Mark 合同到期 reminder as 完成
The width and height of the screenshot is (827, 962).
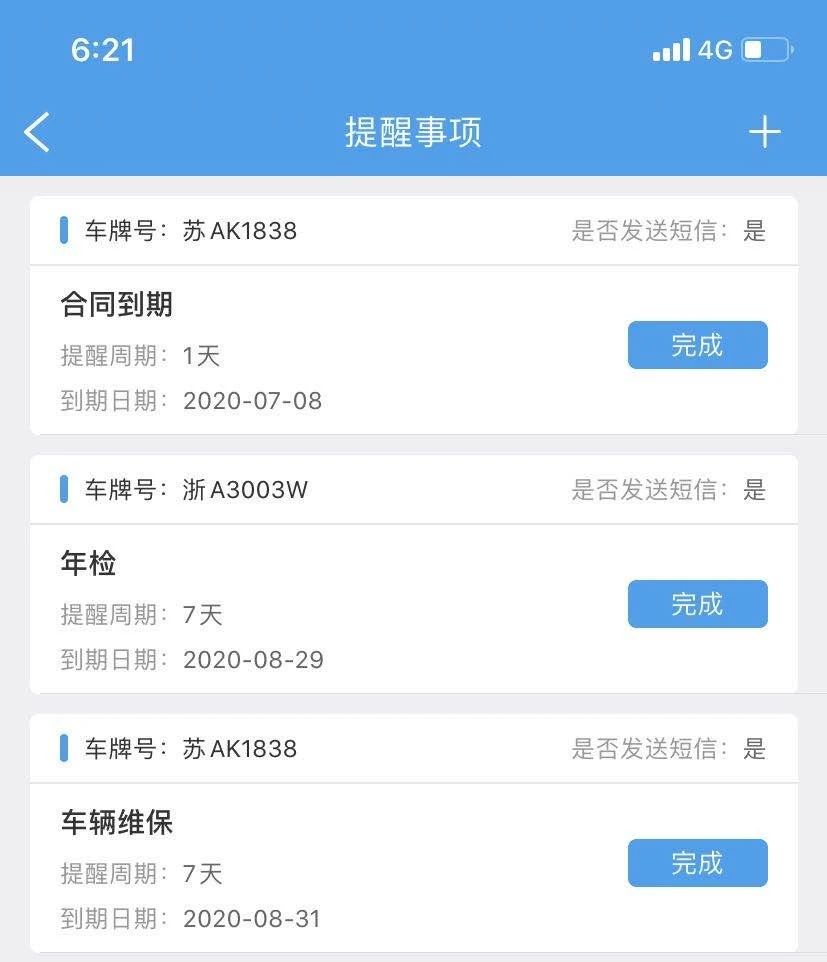click(697, 345)
